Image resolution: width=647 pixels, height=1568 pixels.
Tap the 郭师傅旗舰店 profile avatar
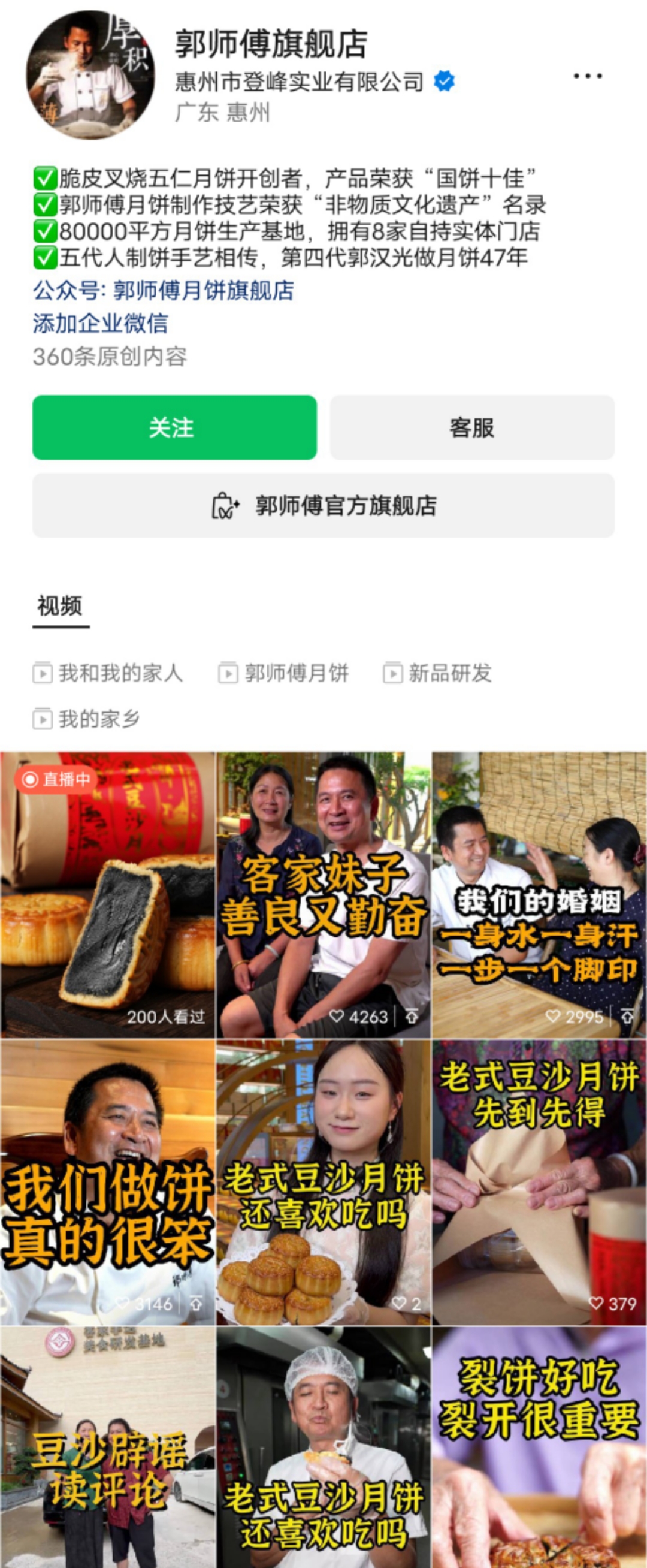tap(90, 75)
